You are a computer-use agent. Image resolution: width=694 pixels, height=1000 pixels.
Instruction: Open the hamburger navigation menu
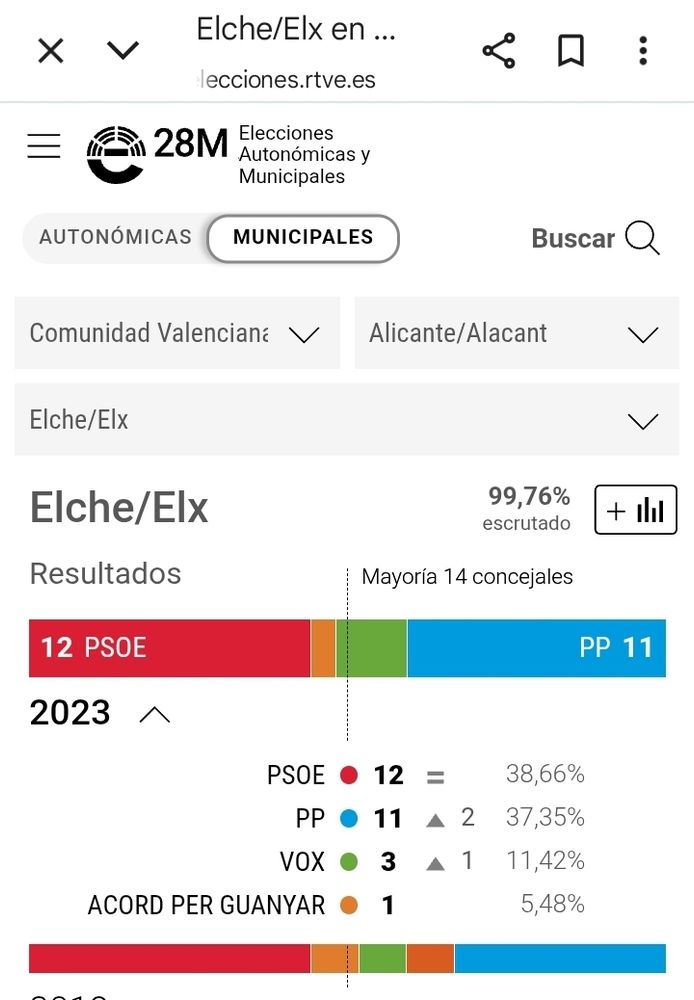tap(44, 147)
